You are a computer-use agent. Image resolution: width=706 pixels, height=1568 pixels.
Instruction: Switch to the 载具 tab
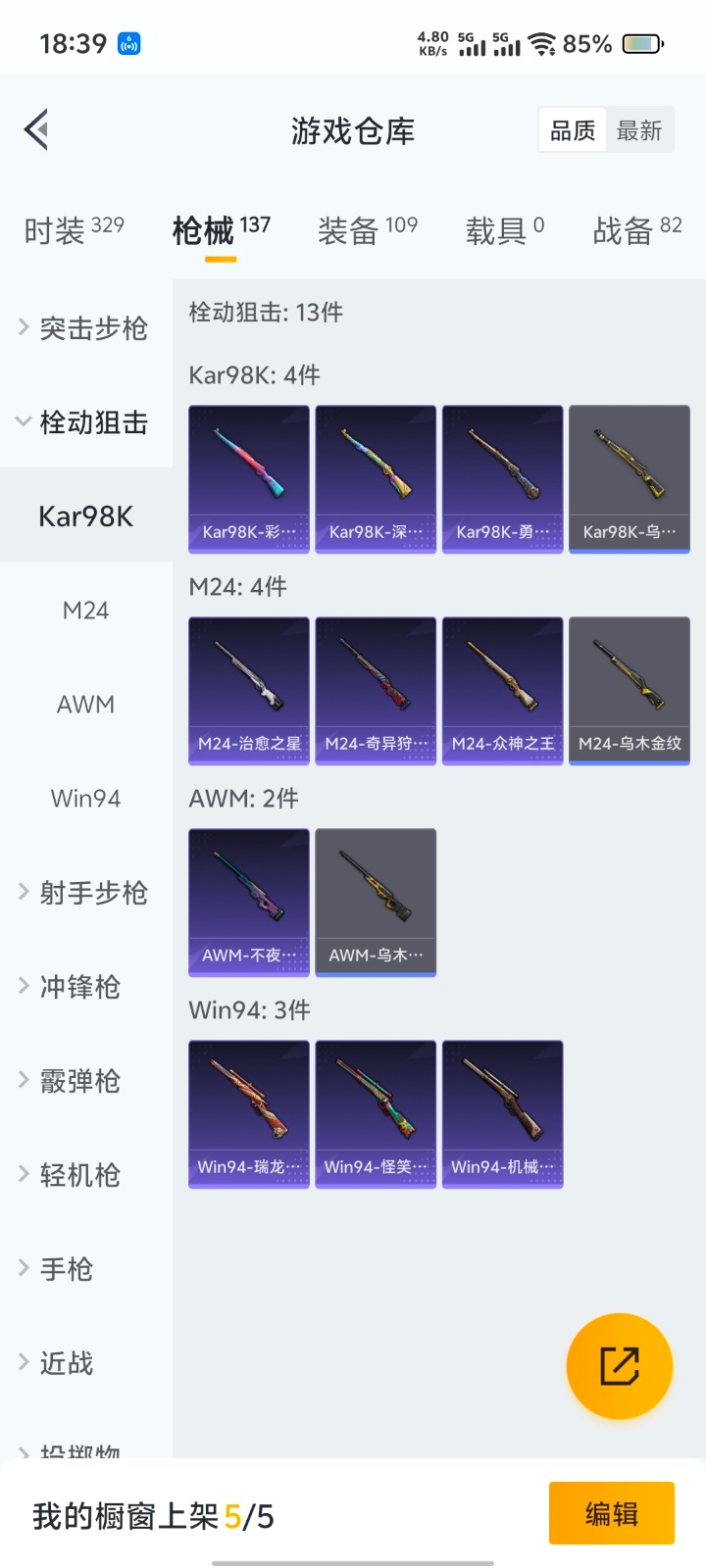(x=504, y=231)
